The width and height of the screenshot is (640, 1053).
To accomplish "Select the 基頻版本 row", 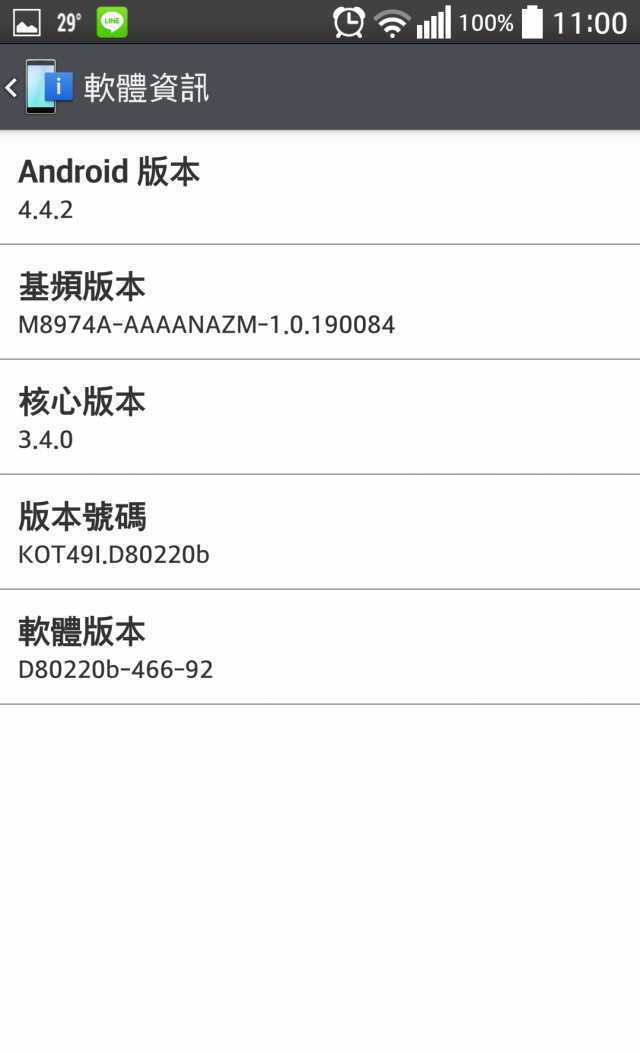I will (x=320, y=302).
